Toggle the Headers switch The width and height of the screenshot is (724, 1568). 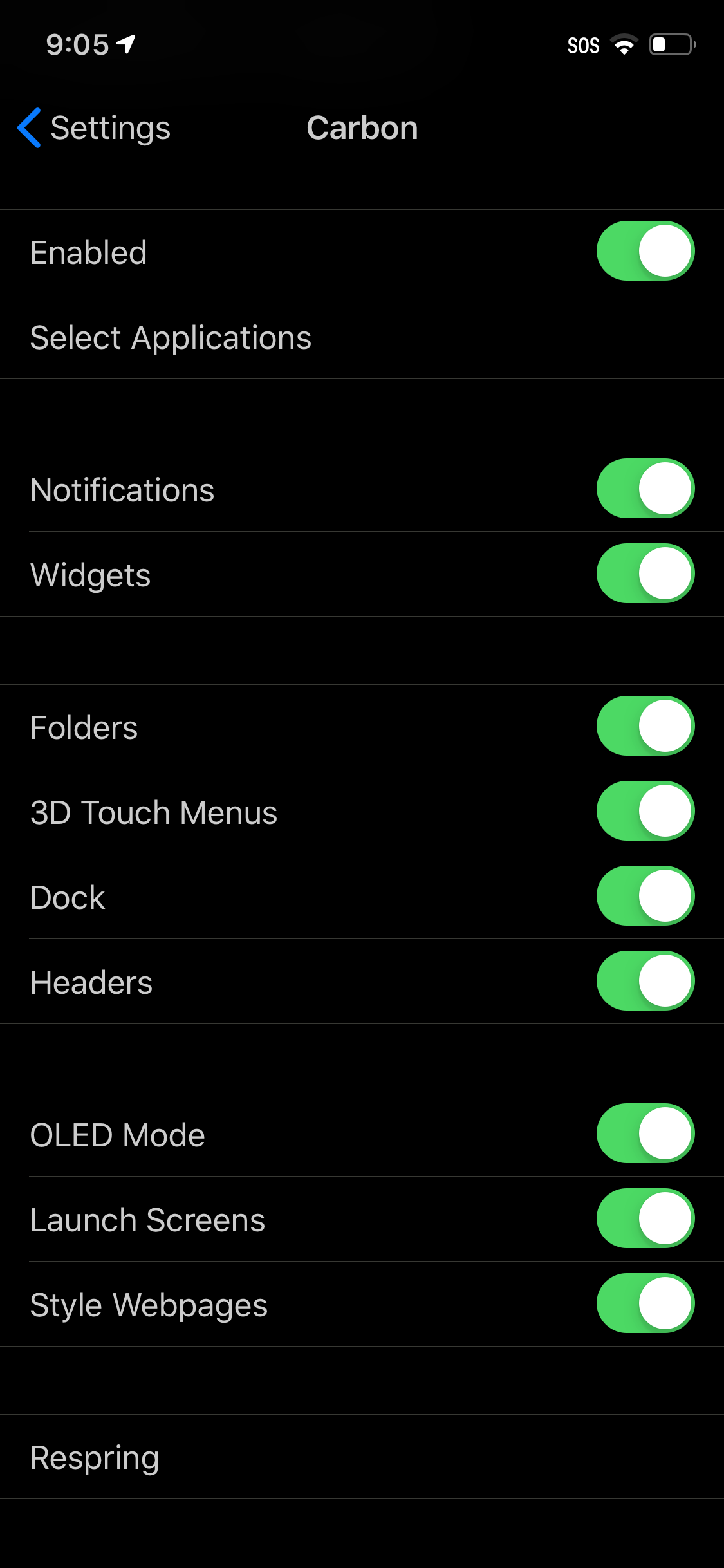(645, 981)
